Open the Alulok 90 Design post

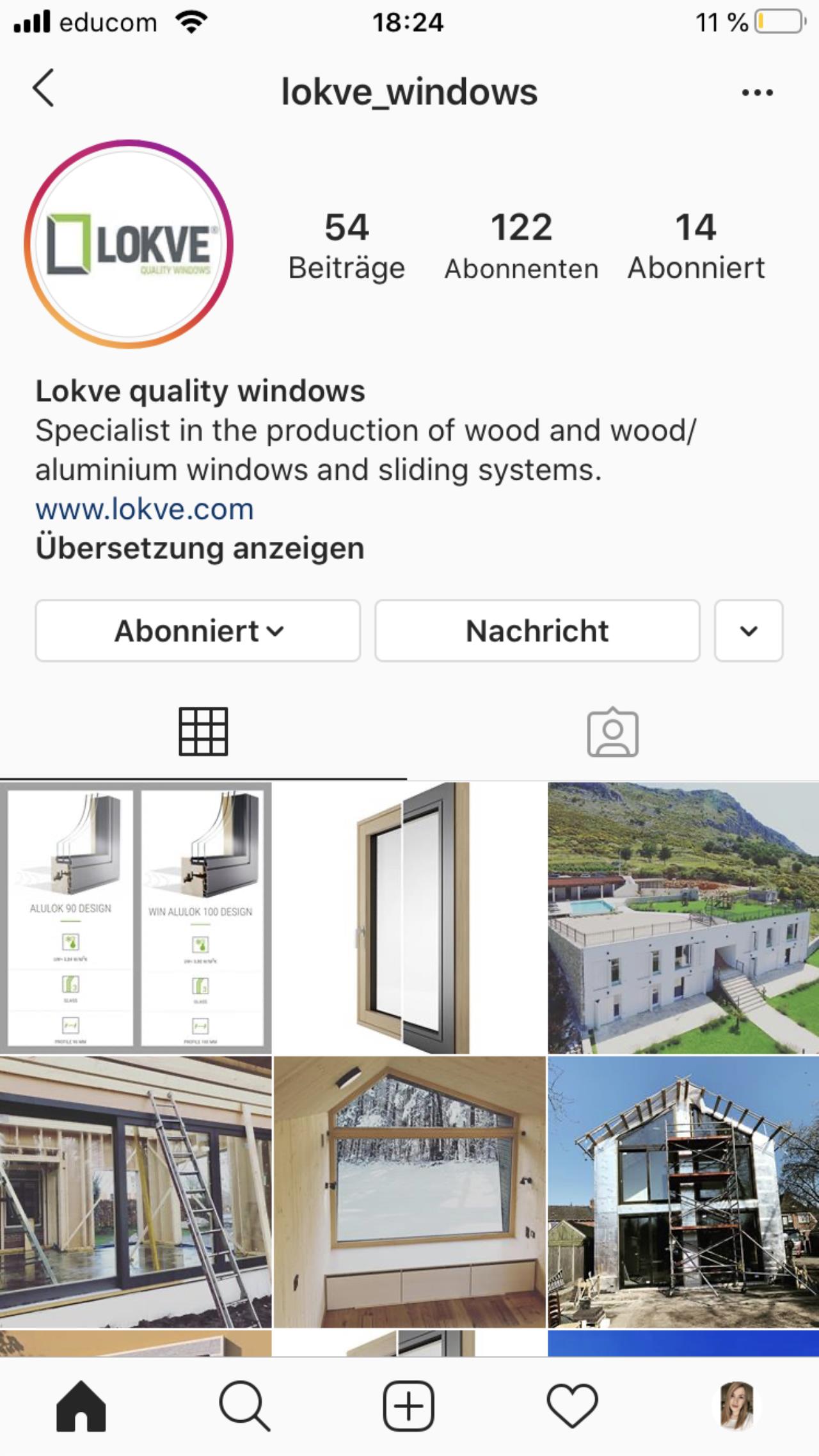pos(136,918)
